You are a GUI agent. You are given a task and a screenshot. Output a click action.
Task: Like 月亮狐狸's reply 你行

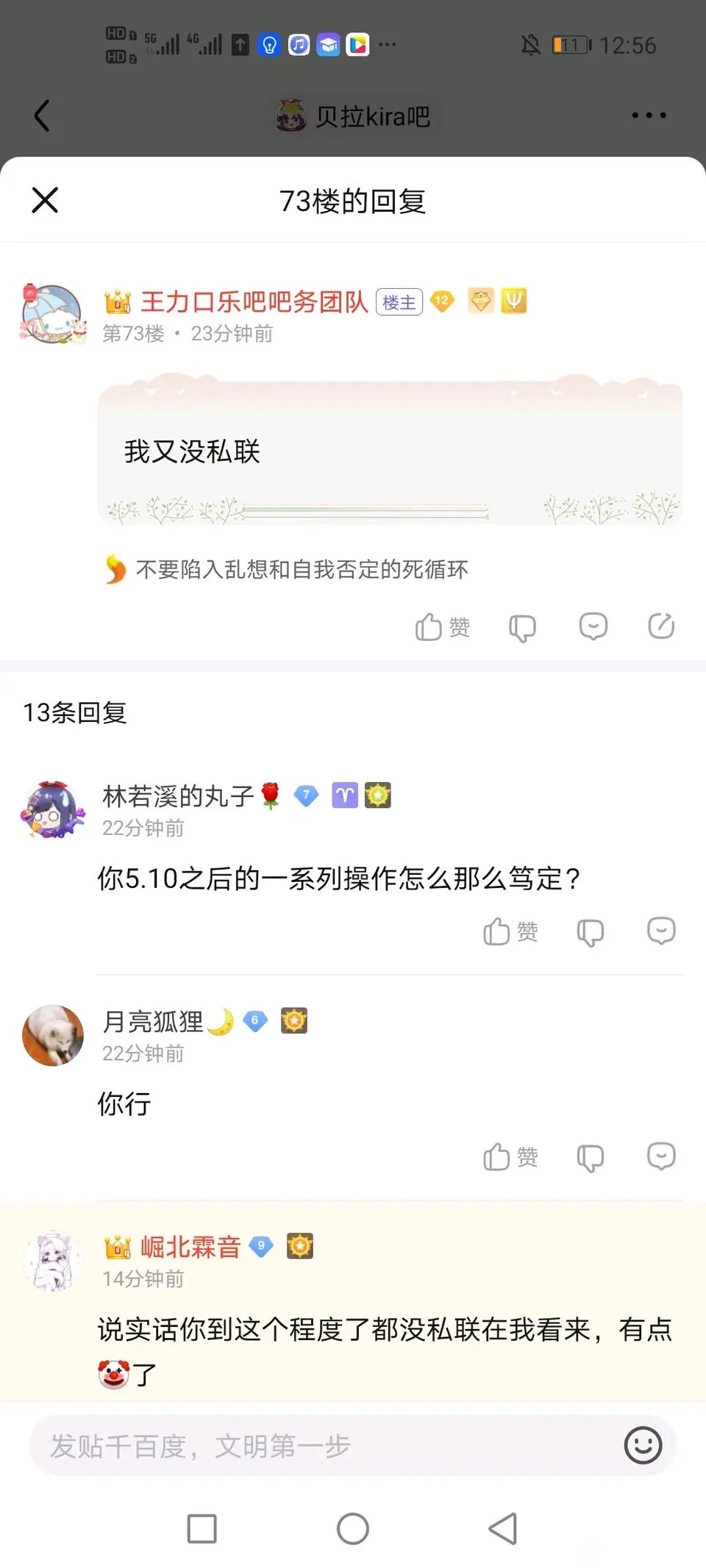click(510, 1157)
